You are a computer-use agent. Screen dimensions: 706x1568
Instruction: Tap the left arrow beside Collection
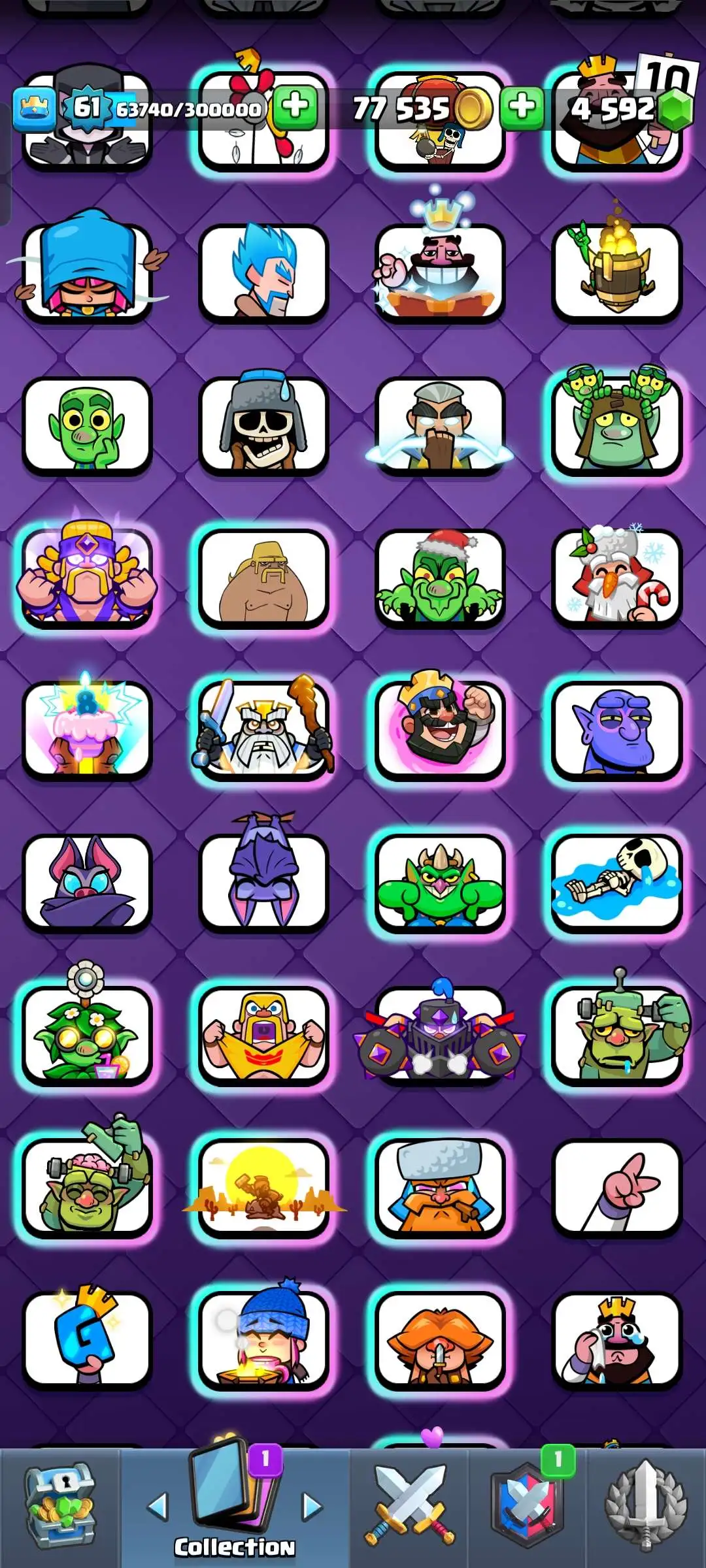158,1507
